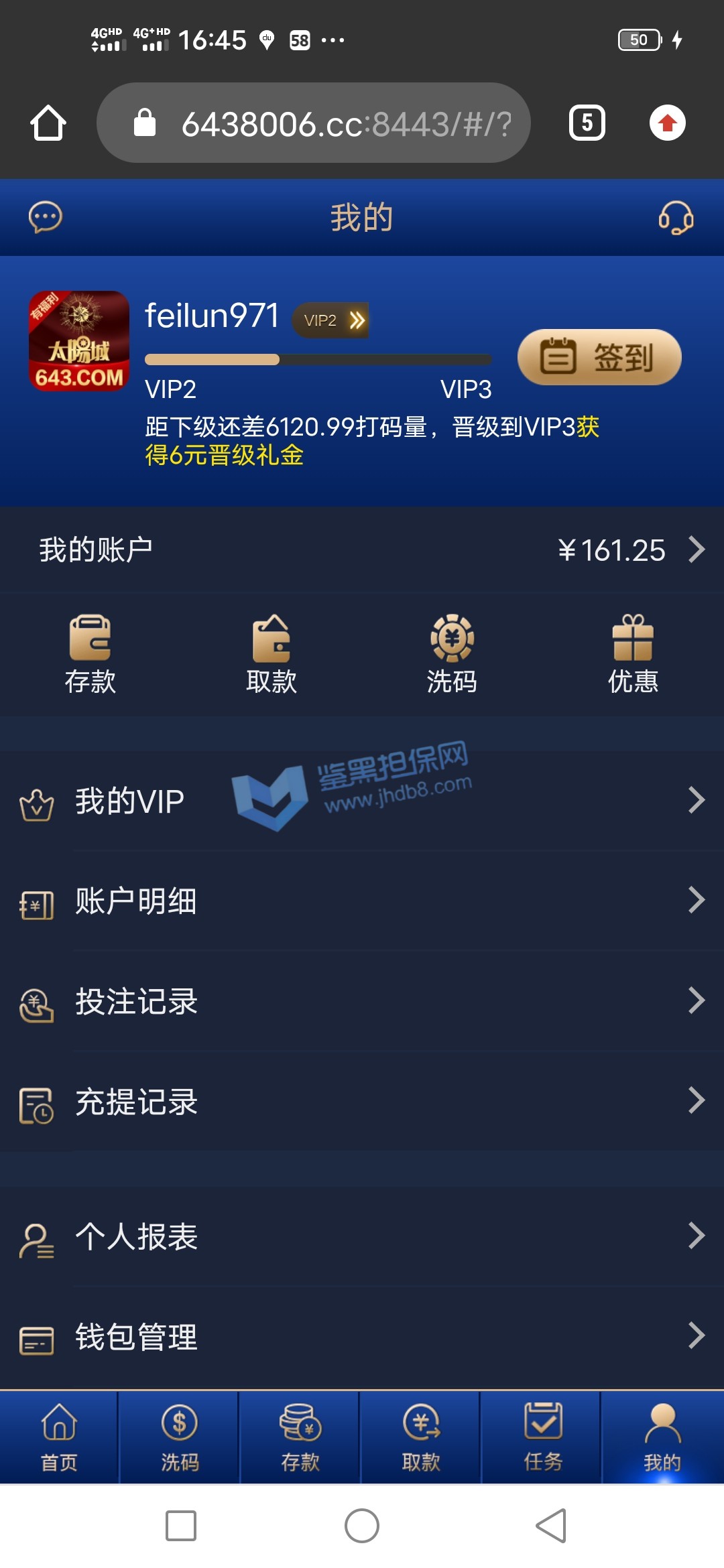View 充提记录 deposit and withdrawal records
The image size is (724, 1568).
[362, 1102]
